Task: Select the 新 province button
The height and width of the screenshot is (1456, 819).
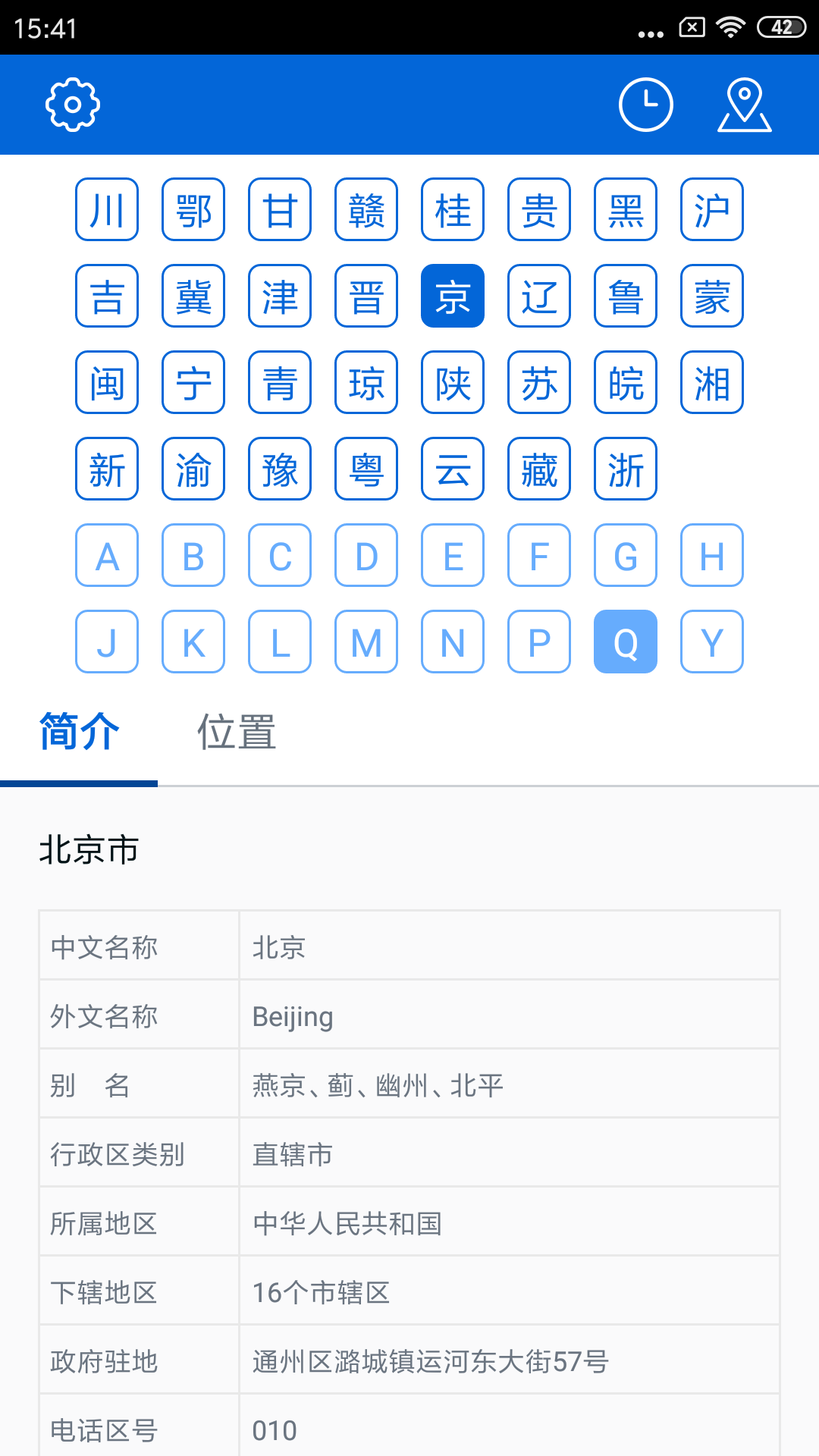Action: 106,469
